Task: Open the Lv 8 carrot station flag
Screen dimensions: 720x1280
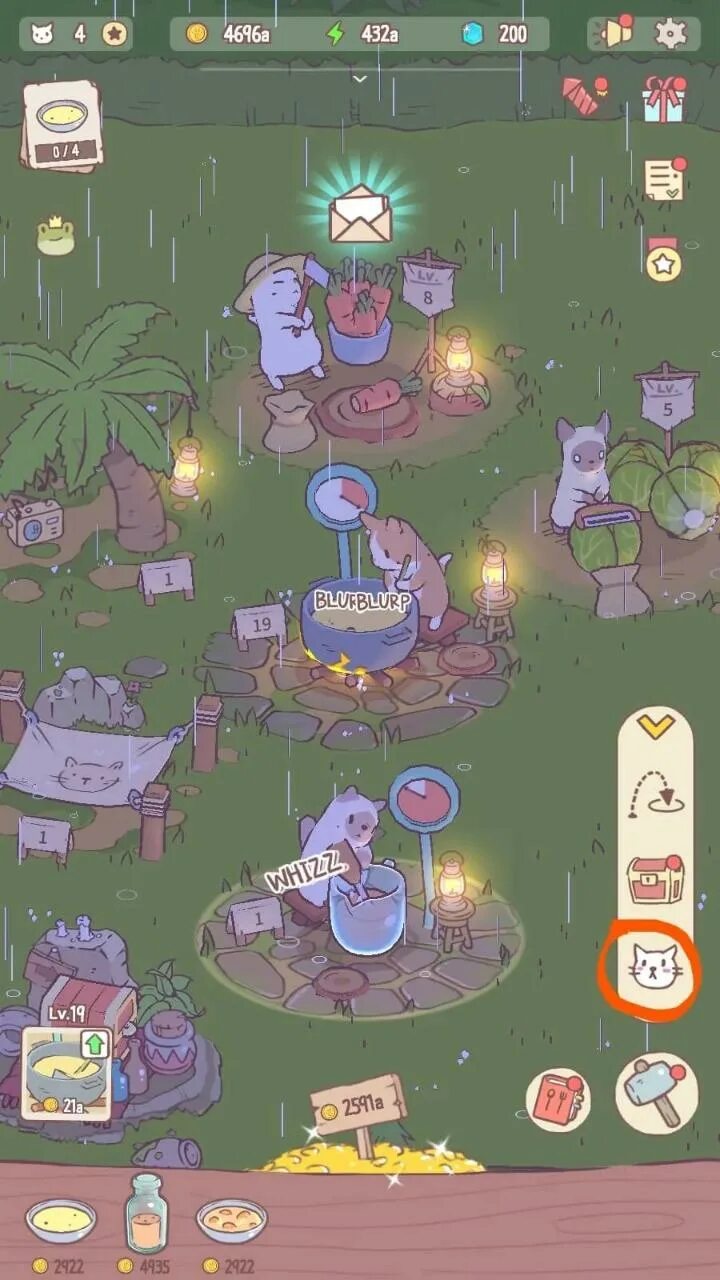Action: click(429, 282)
